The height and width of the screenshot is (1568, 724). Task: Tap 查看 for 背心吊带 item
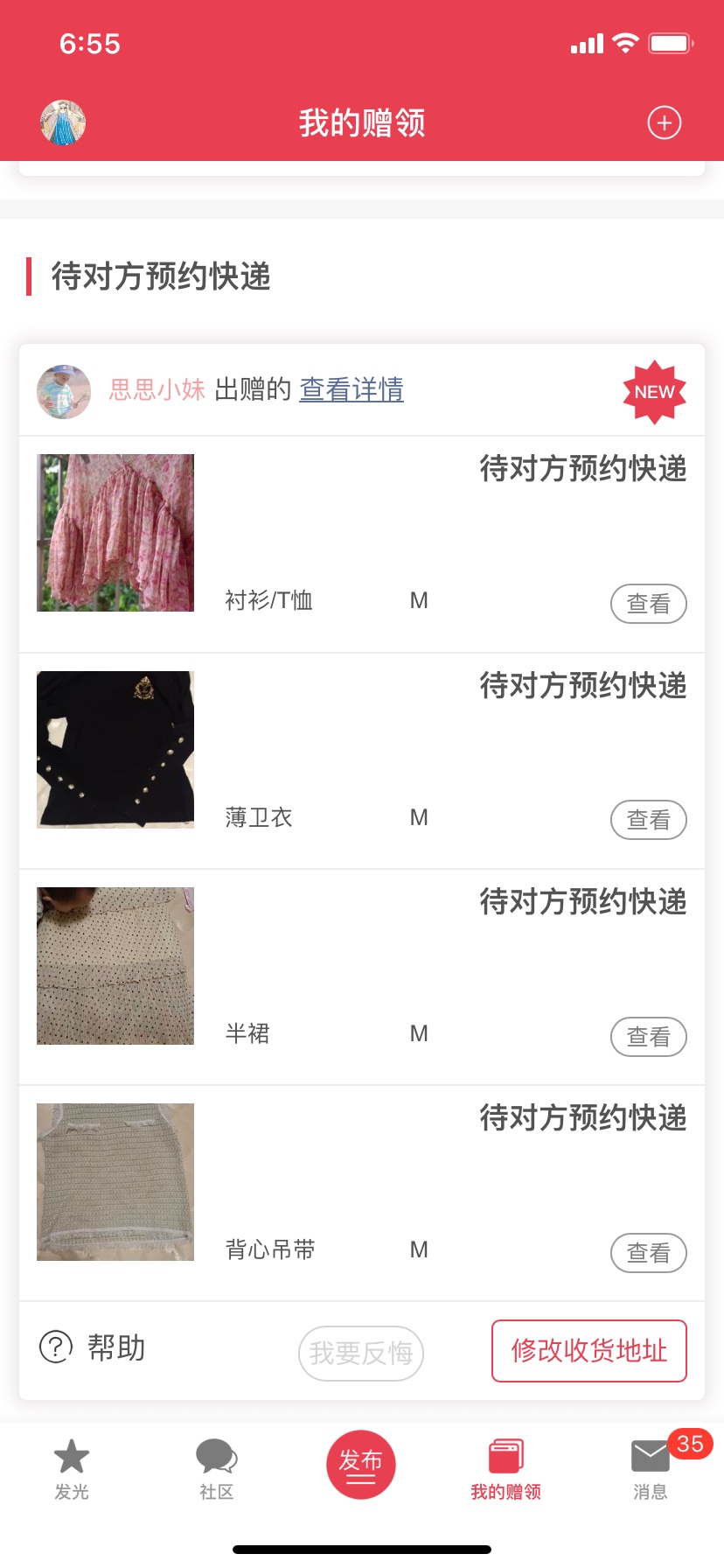click(648, 1253)
